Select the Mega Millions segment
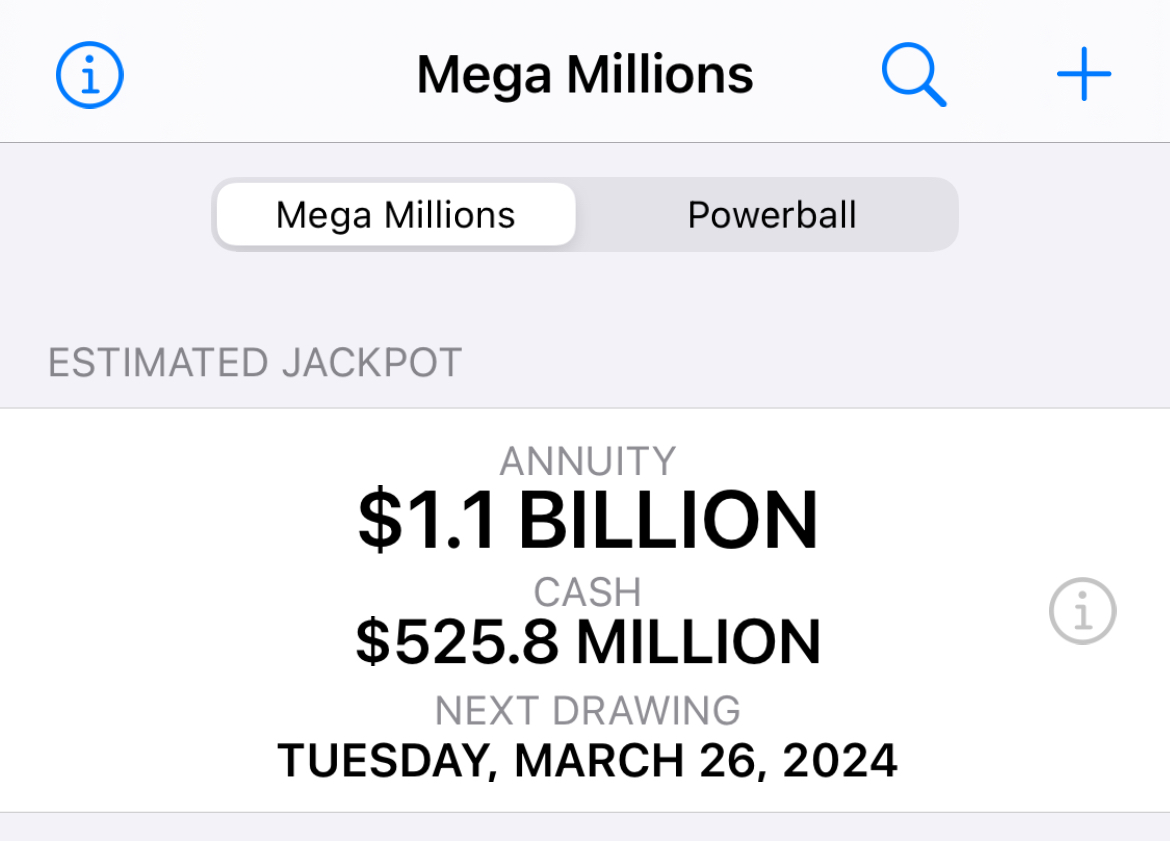Viewport: 1170px width, 841px height. pyautogui.click(x=396, y=215)
